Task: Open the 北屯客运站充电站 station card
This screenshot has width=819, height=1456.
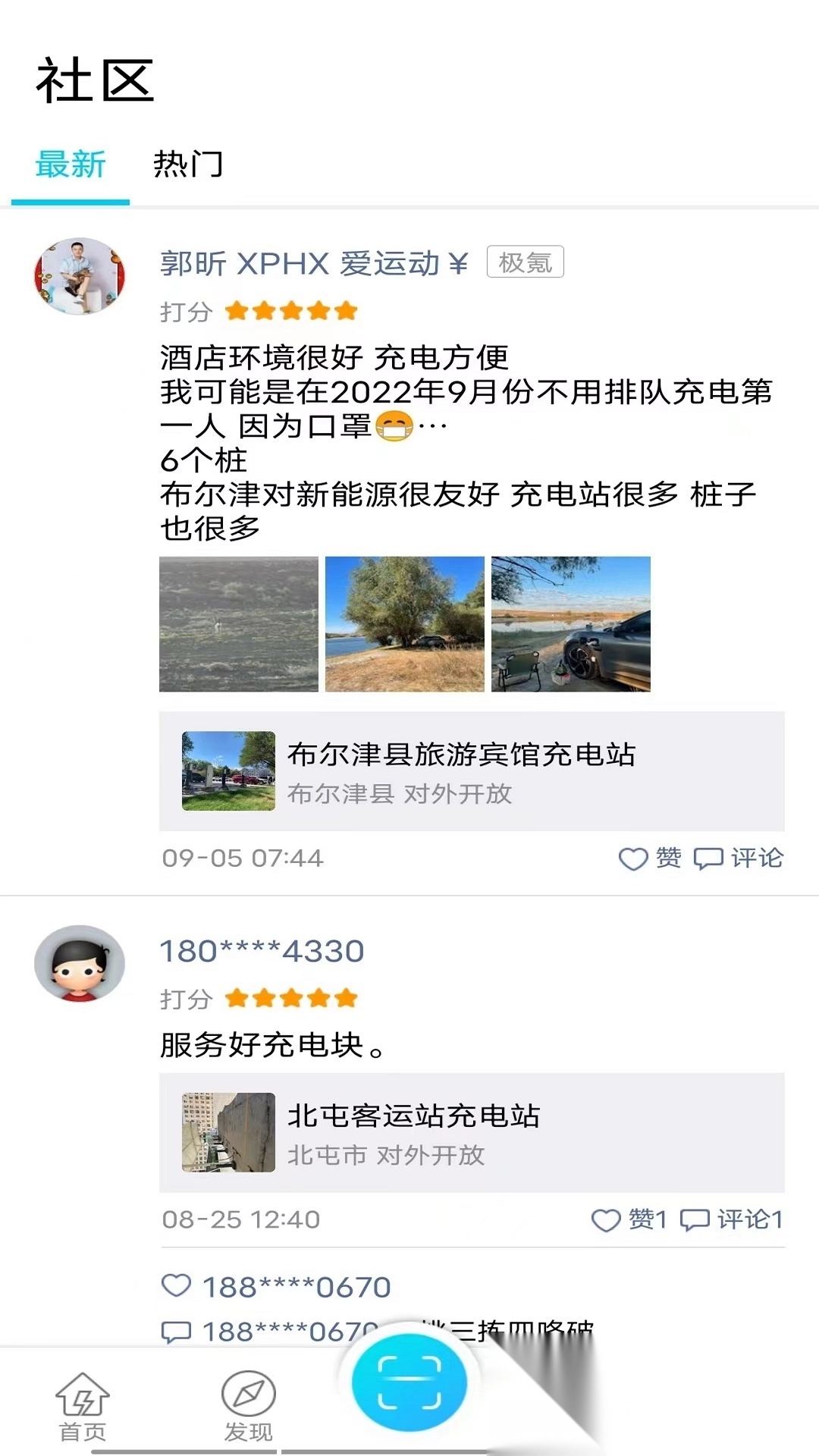Action: tap(470, 1130)
